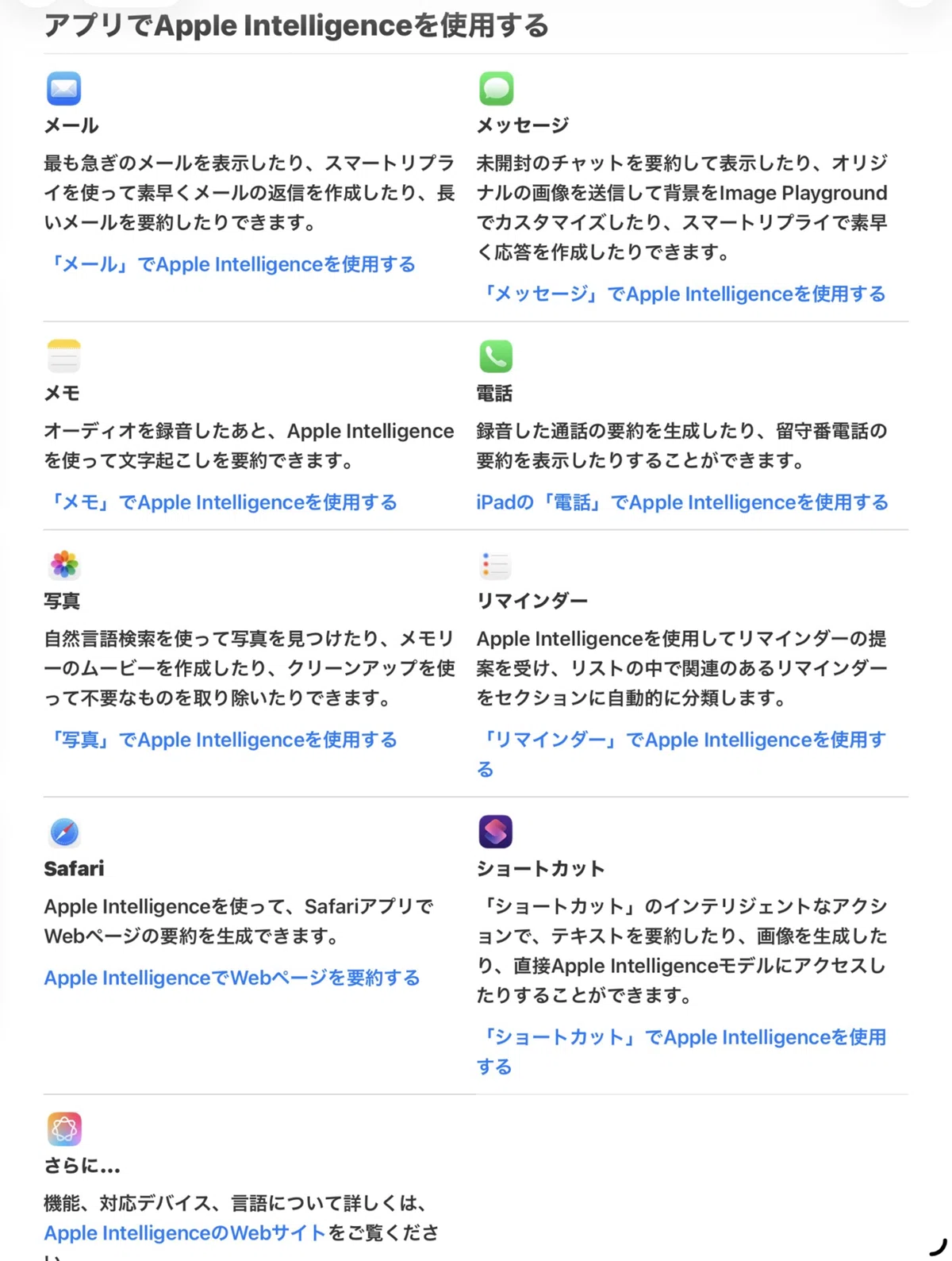This screenshot has width=952, height=1261.
Task: Follow the 「ショートカット」でApple Intelligenceを使用する link
Action: coord(681,1051)
